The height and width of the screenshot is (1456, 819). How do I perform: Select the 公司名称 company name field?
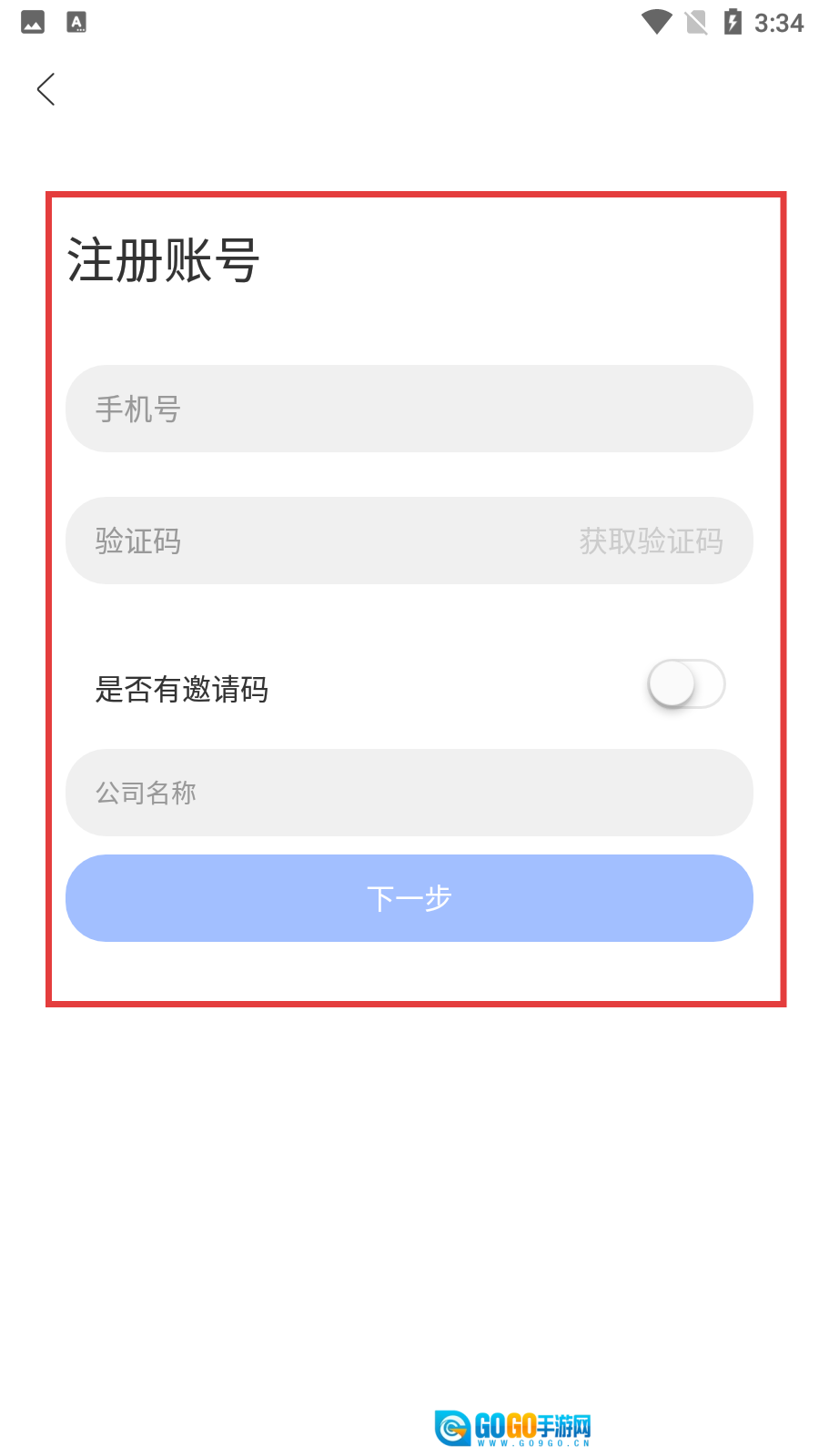tap(409, 793)
